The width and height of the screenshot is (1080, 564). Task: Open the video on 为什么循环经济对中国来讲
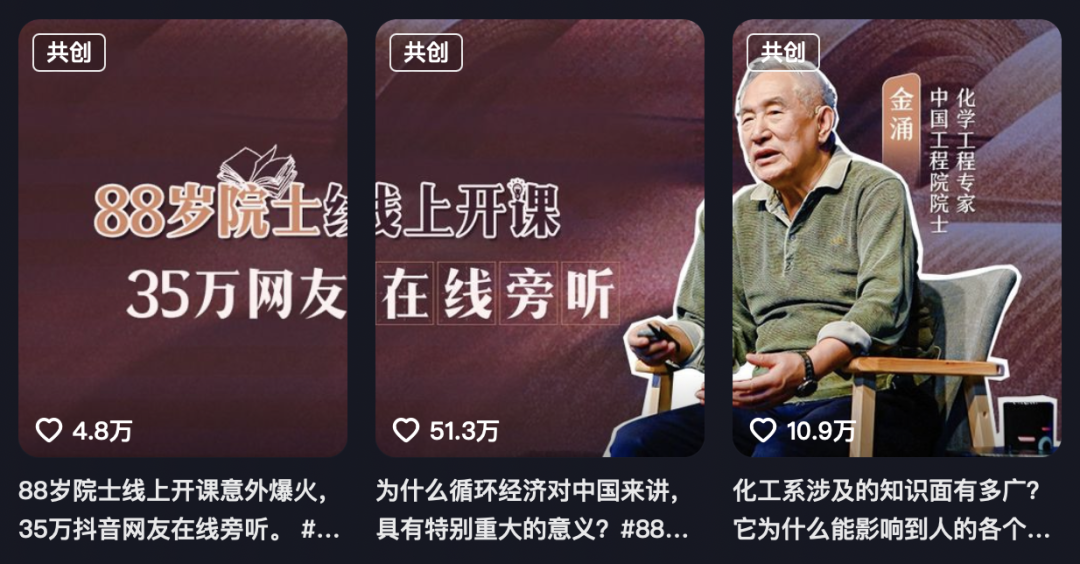pos(540,240)
